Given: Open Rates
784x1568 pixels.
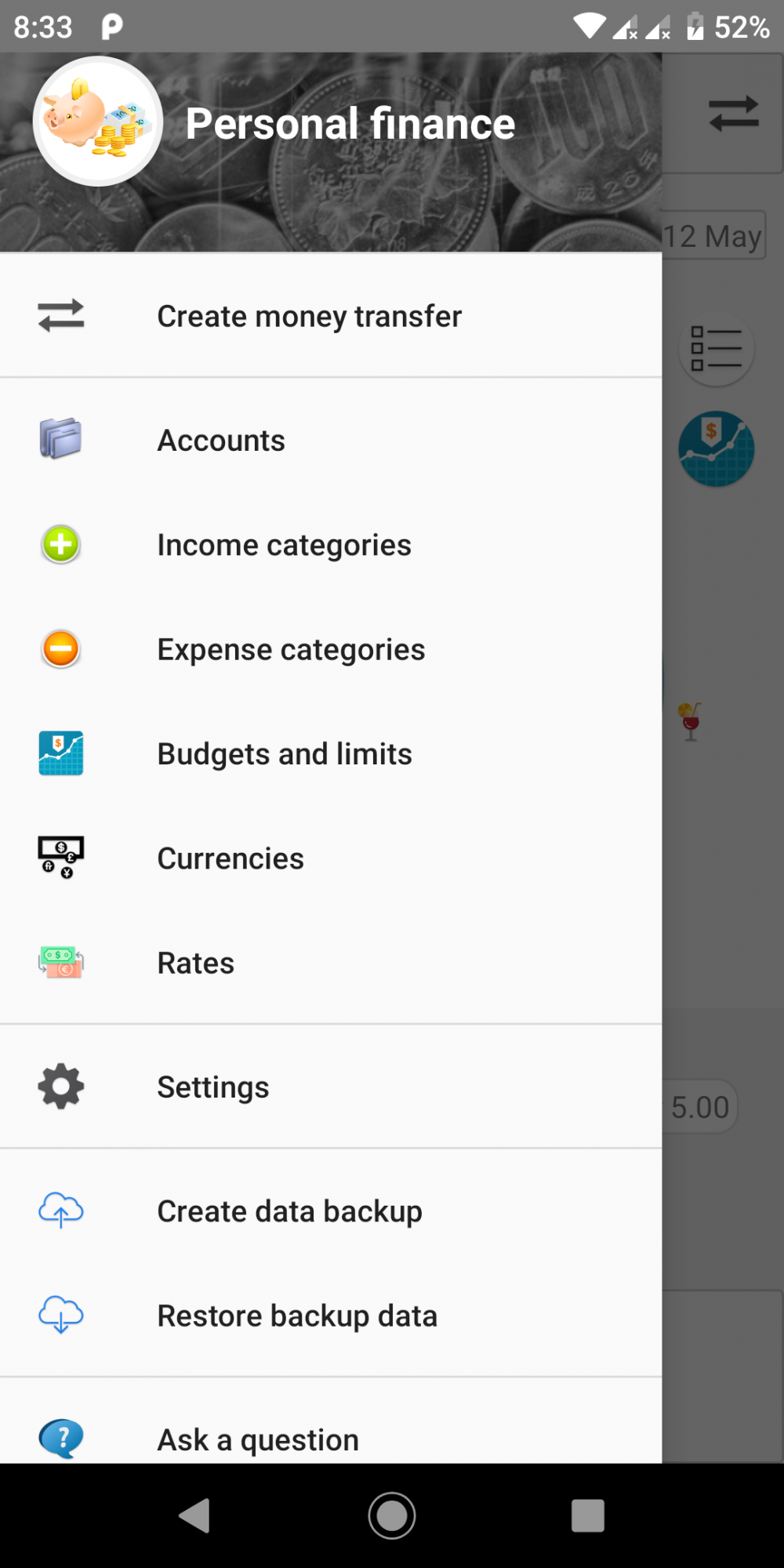Looking at the screenshot, I should click(331, 963).
